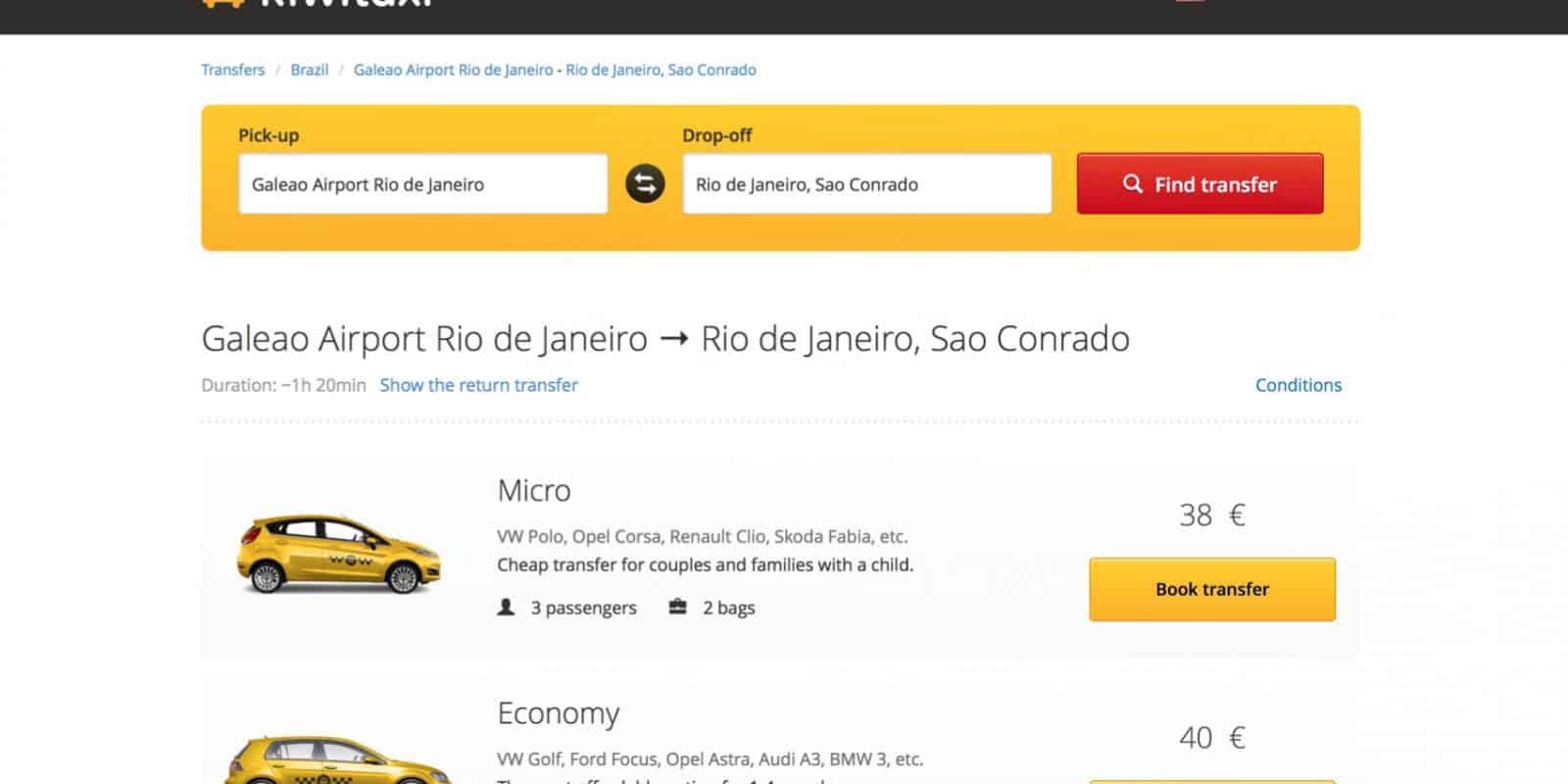This screenshot has height=784, width=1568.
Task: Edit the Pick-up location field
Action: click(422, 184)
